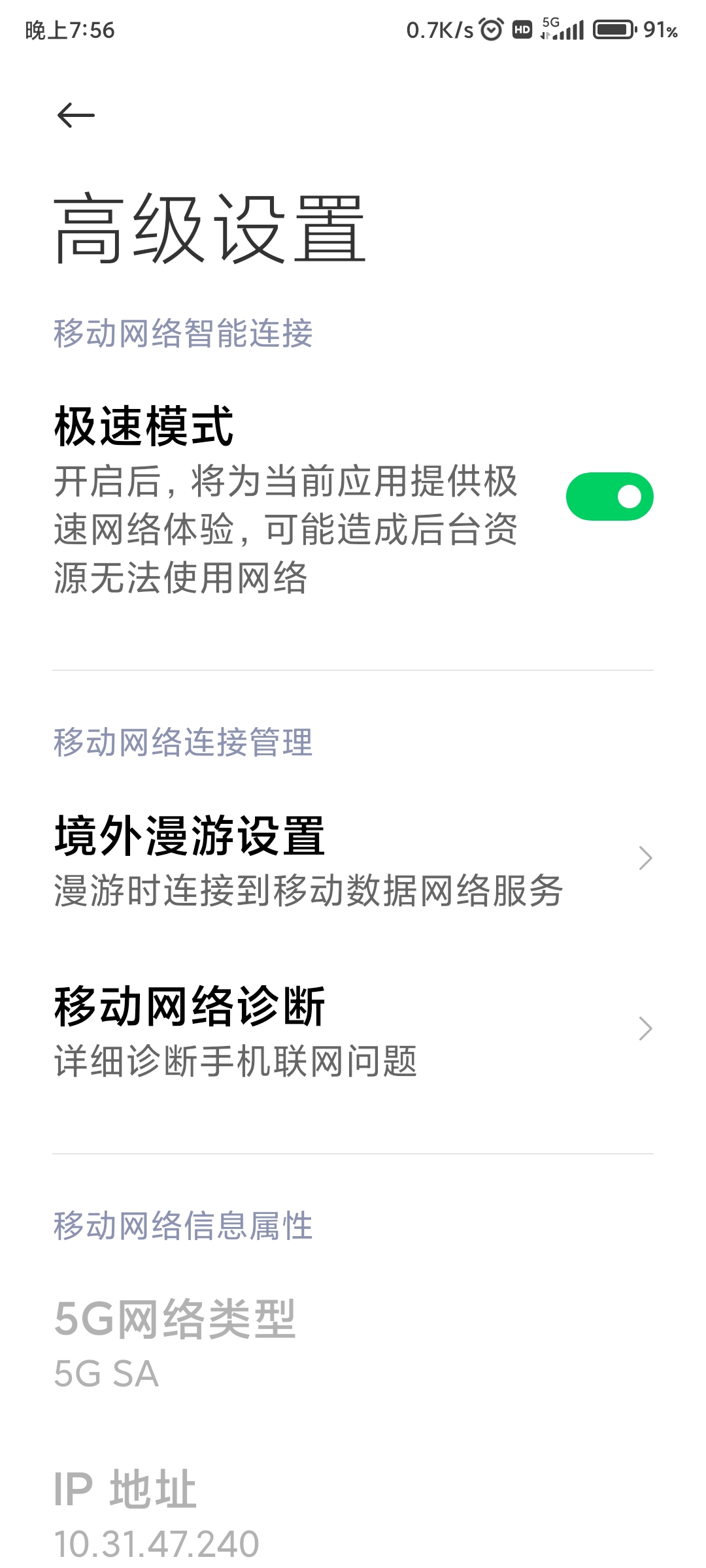Open 移动网络诊断 network diagnostics
Viewport: 706px width, 1568px height.
(353, 1030)
